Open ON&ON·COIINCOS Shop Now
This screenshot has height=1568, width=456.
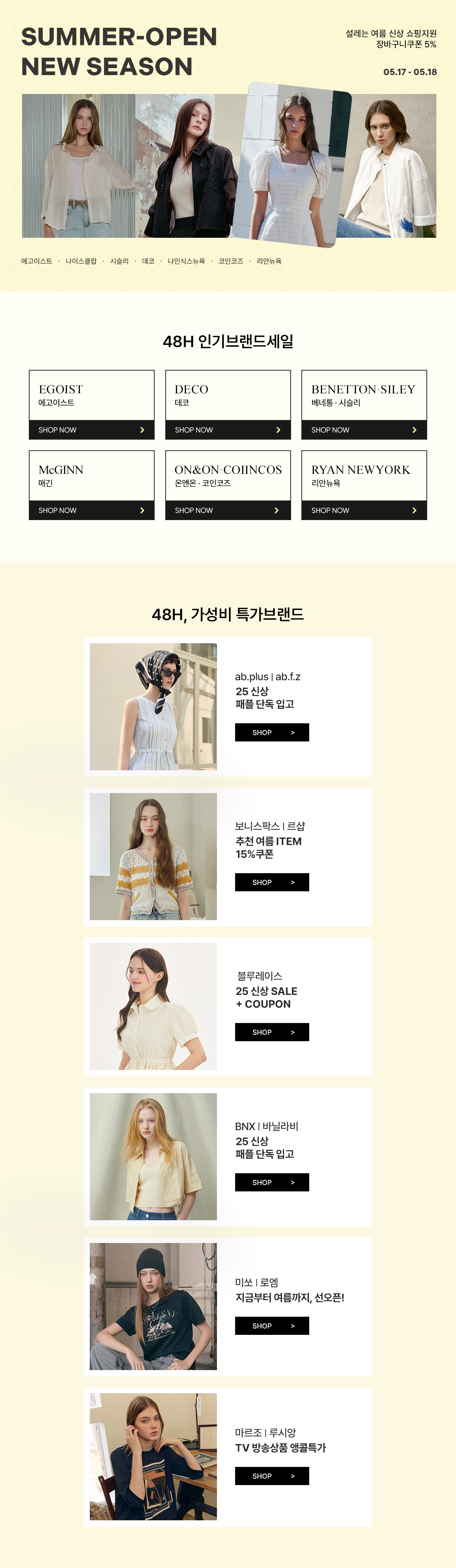coord(228,510)
